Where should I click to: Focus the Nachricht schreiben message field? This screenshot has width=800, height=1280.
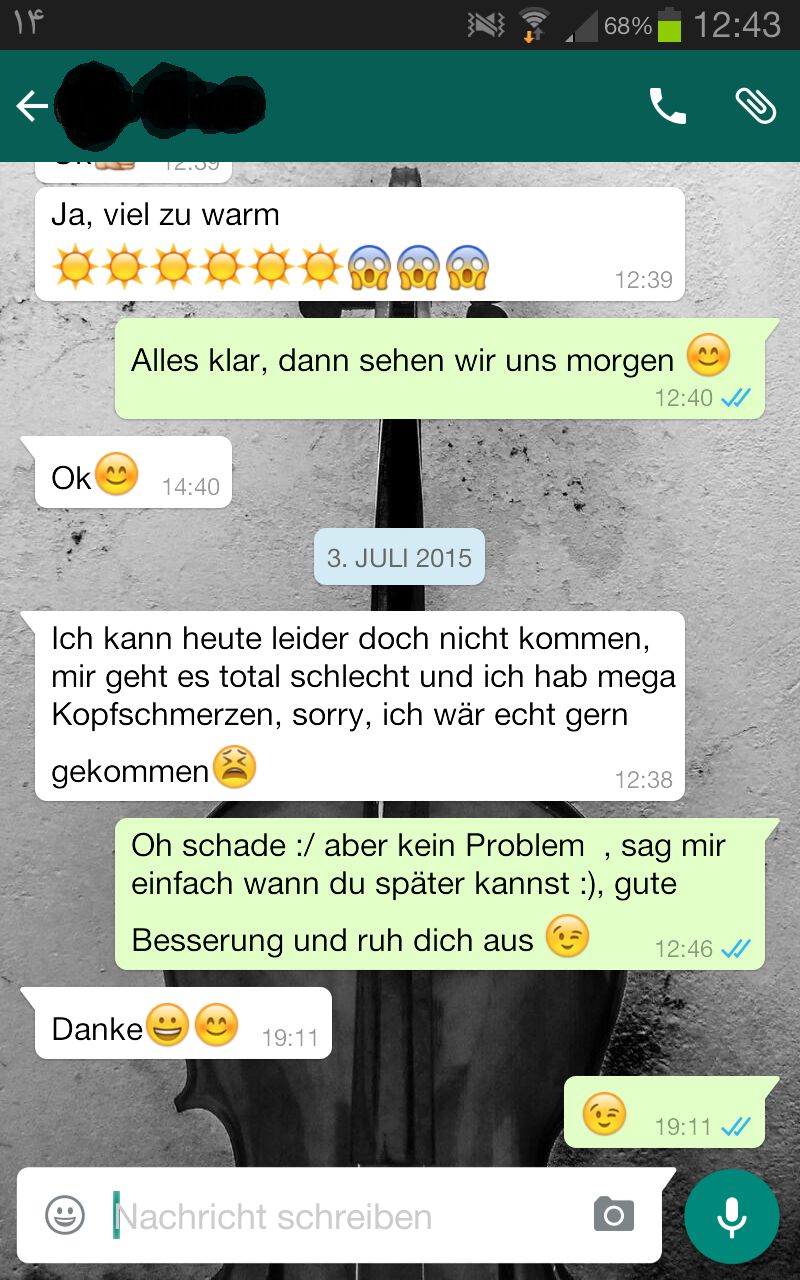[340, 1217]
